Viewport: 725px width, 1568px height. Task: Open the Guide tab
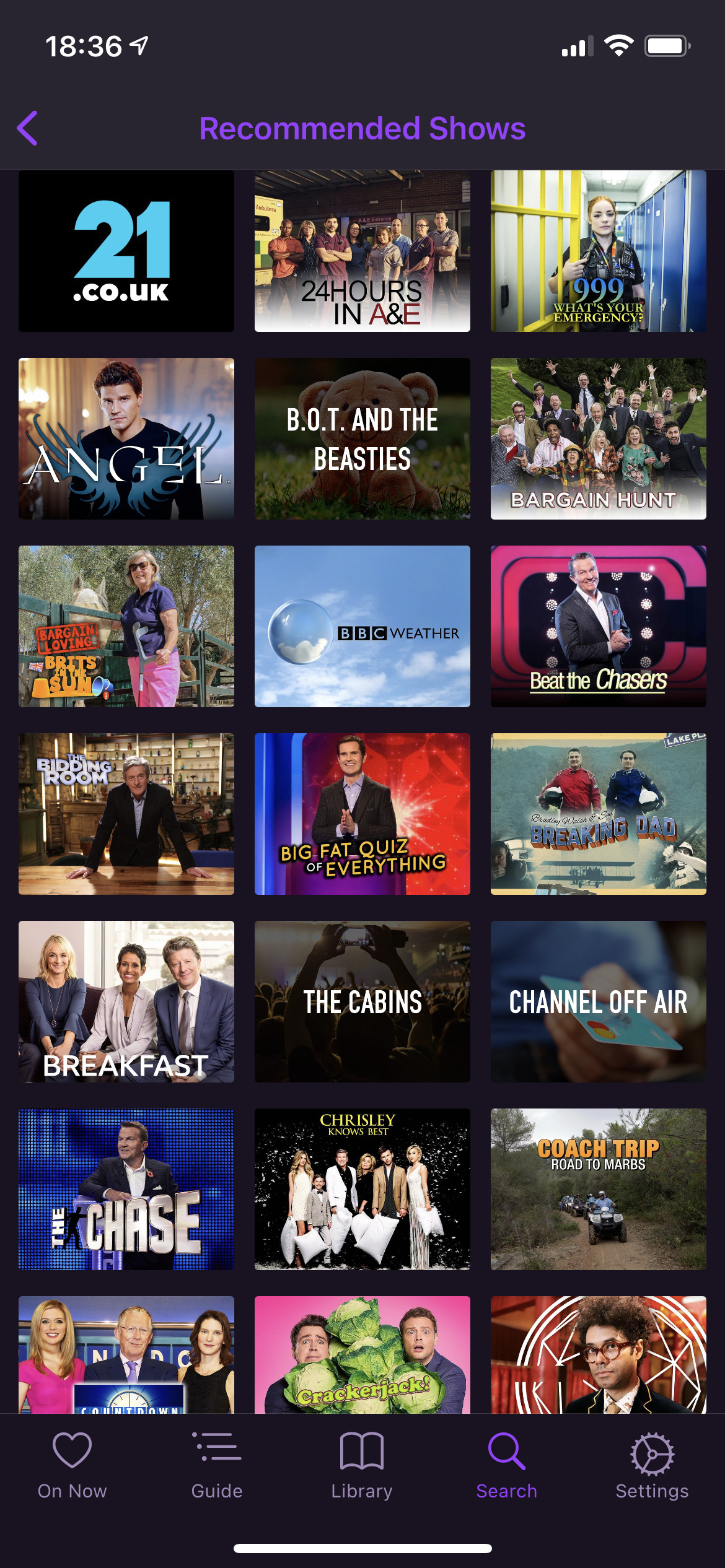pyautogui.click(x=217, y=1465)
